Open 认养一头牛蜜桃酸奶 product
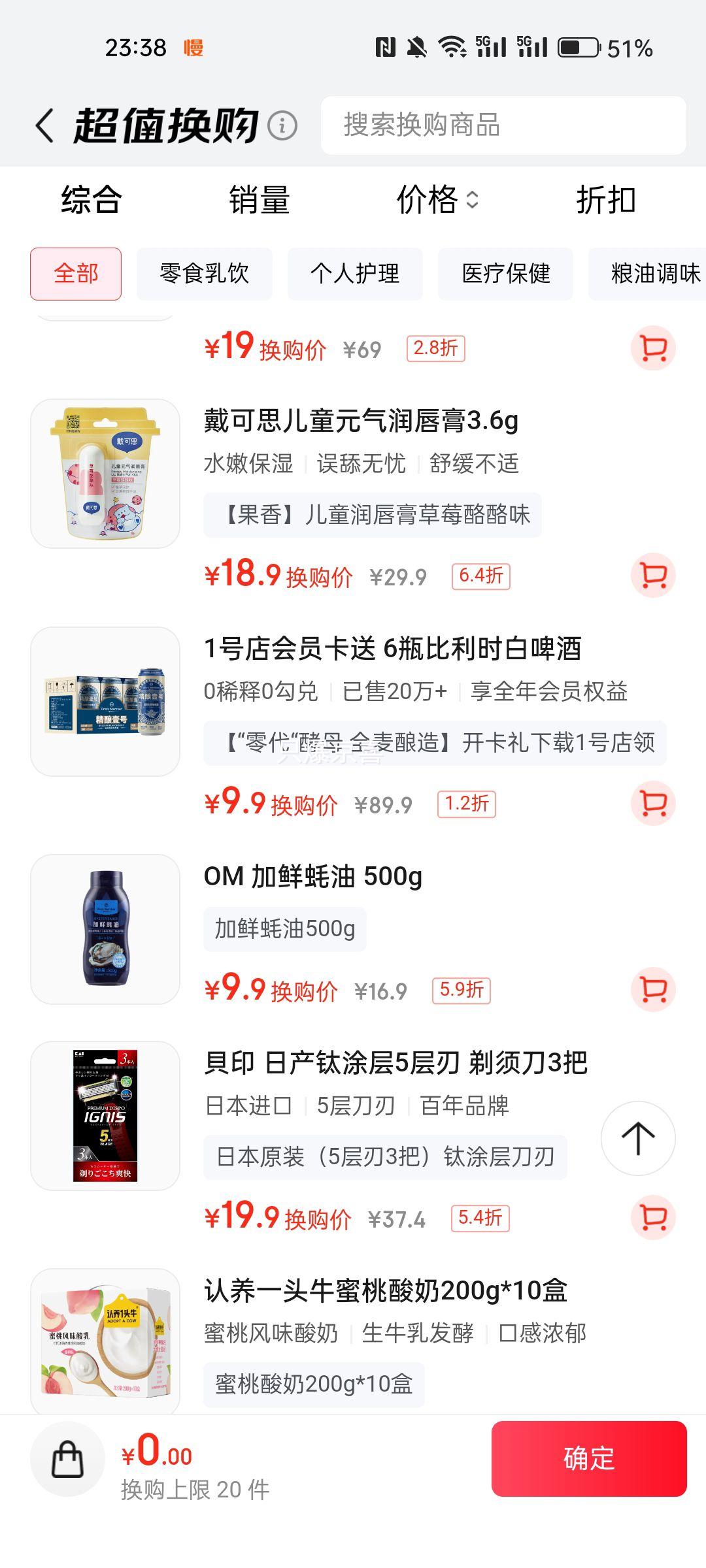Viewport: 706px width, 1568px height. 385,1290
